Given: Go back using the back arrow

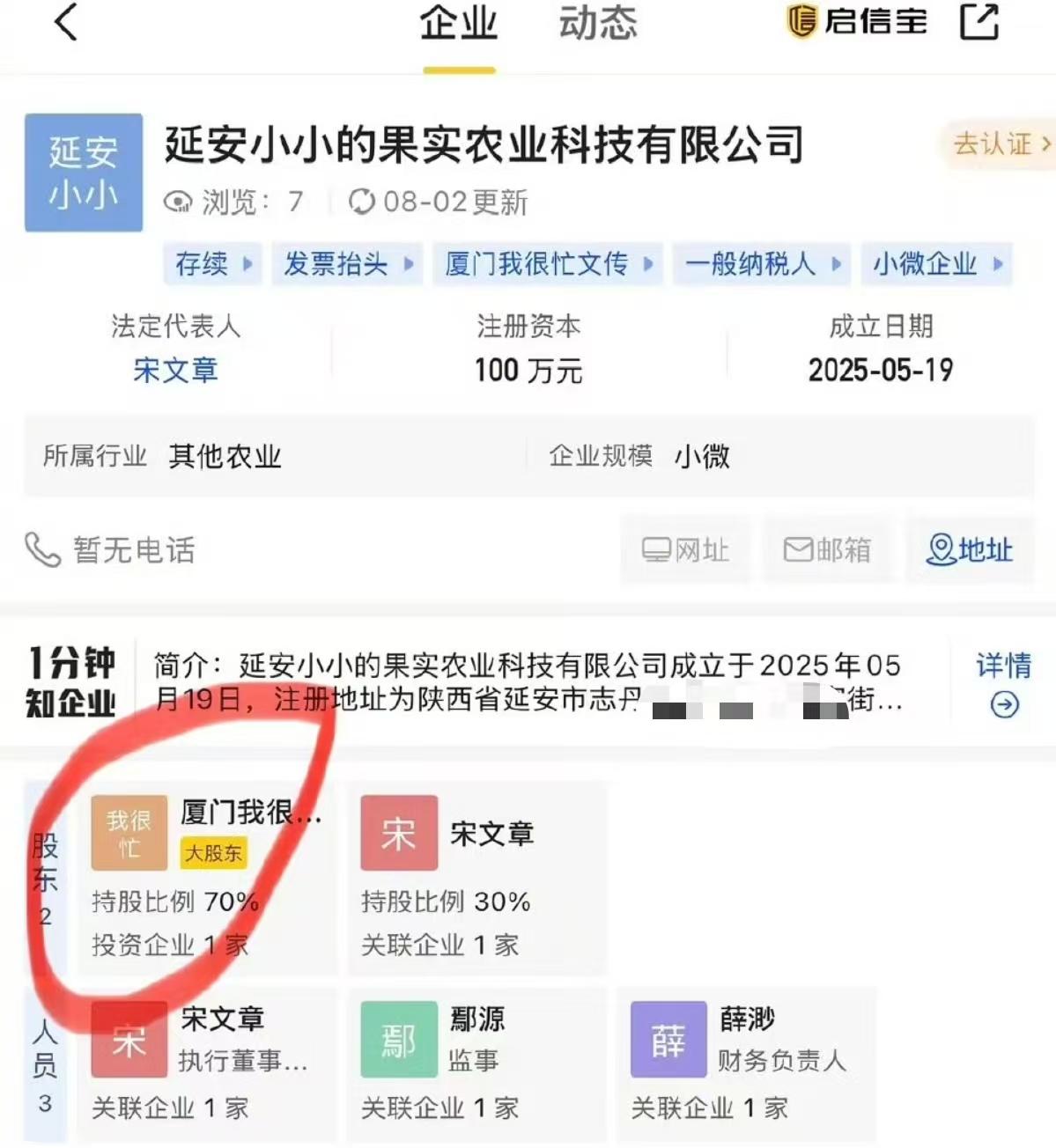Looking at the screenshot, I should click(x=66, y=22).
